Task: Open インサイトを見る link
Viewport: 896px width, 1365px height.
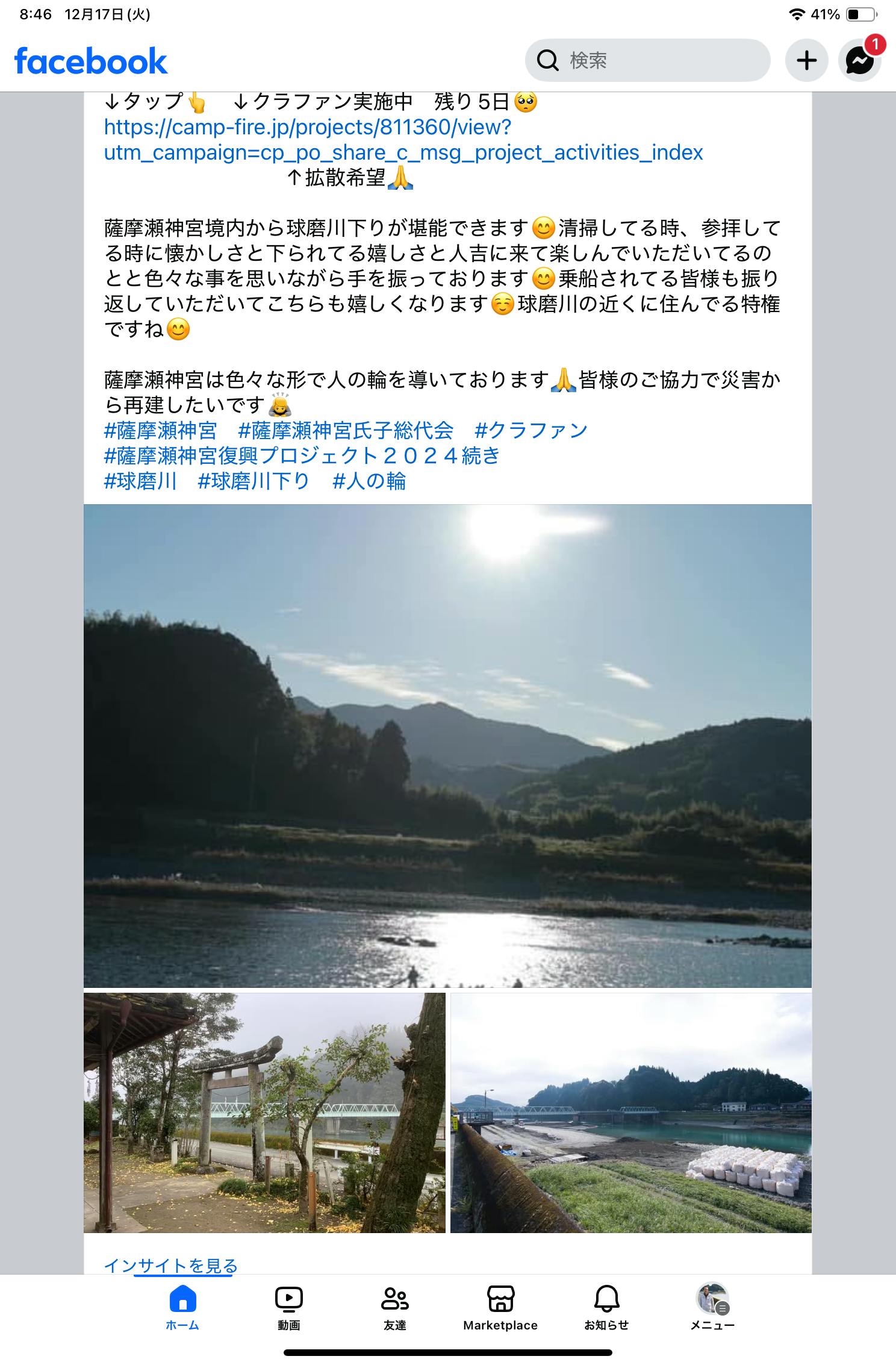Action: 171,1265
